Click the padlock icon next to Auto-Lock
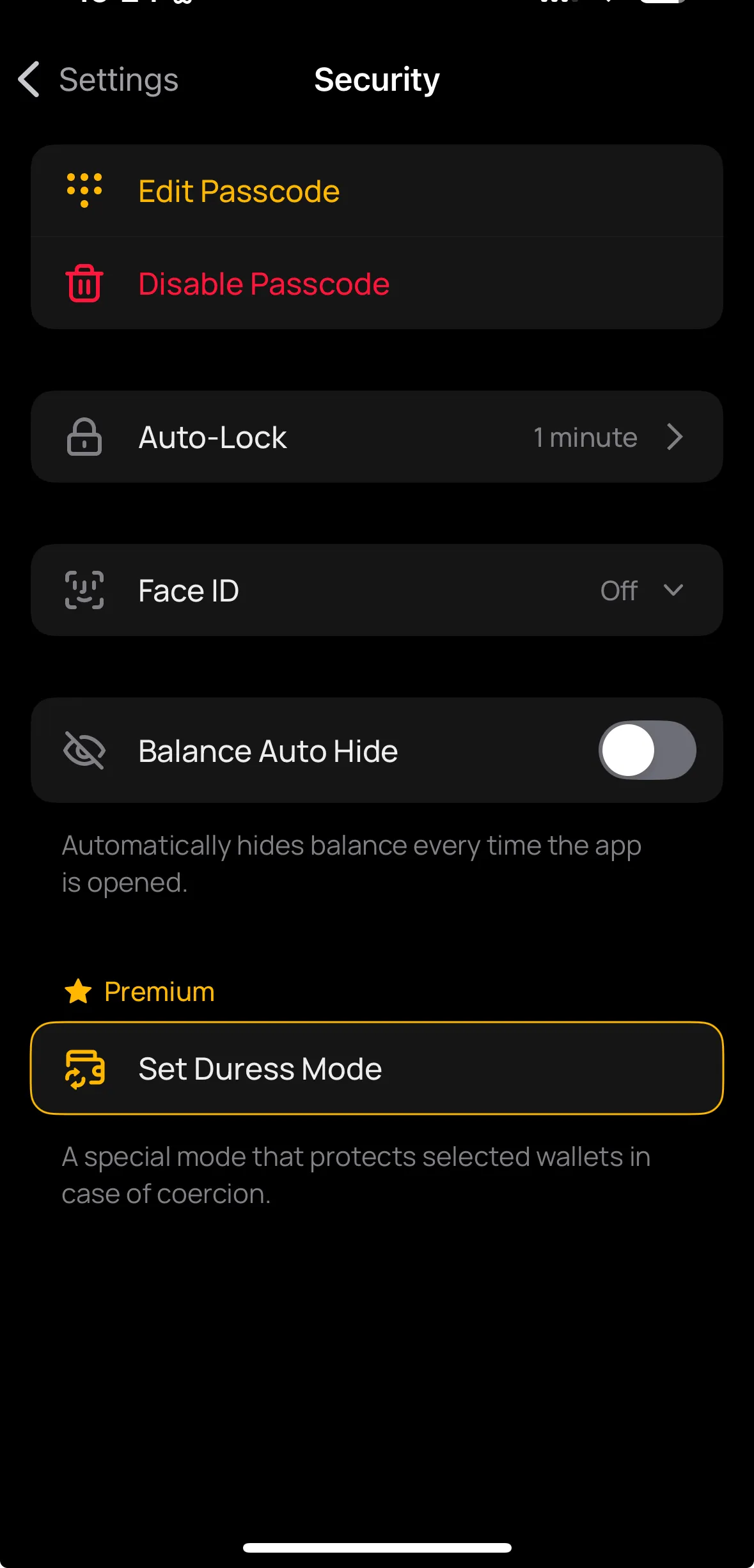The width and height of the screenshot is (754, 1568). point(84,437)
